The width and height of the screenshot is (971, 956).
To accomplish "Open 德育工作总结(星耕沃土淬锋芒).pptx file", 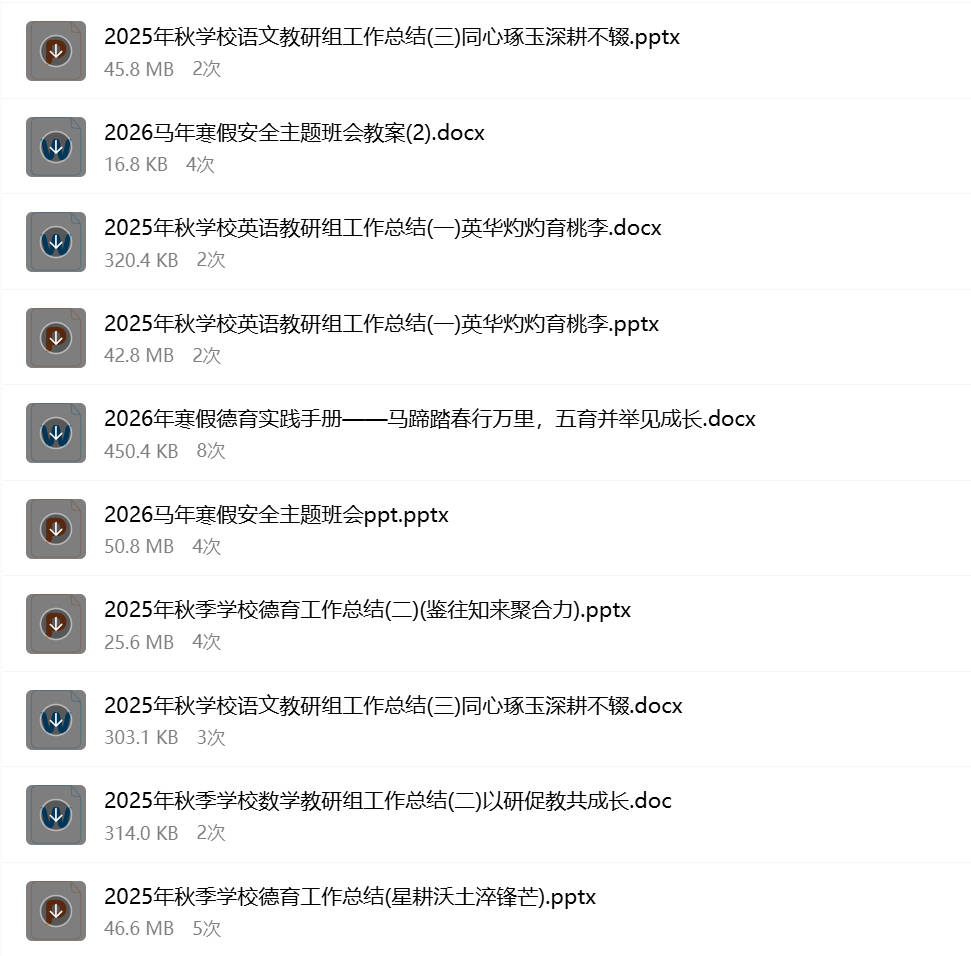I will pos(349,897).
